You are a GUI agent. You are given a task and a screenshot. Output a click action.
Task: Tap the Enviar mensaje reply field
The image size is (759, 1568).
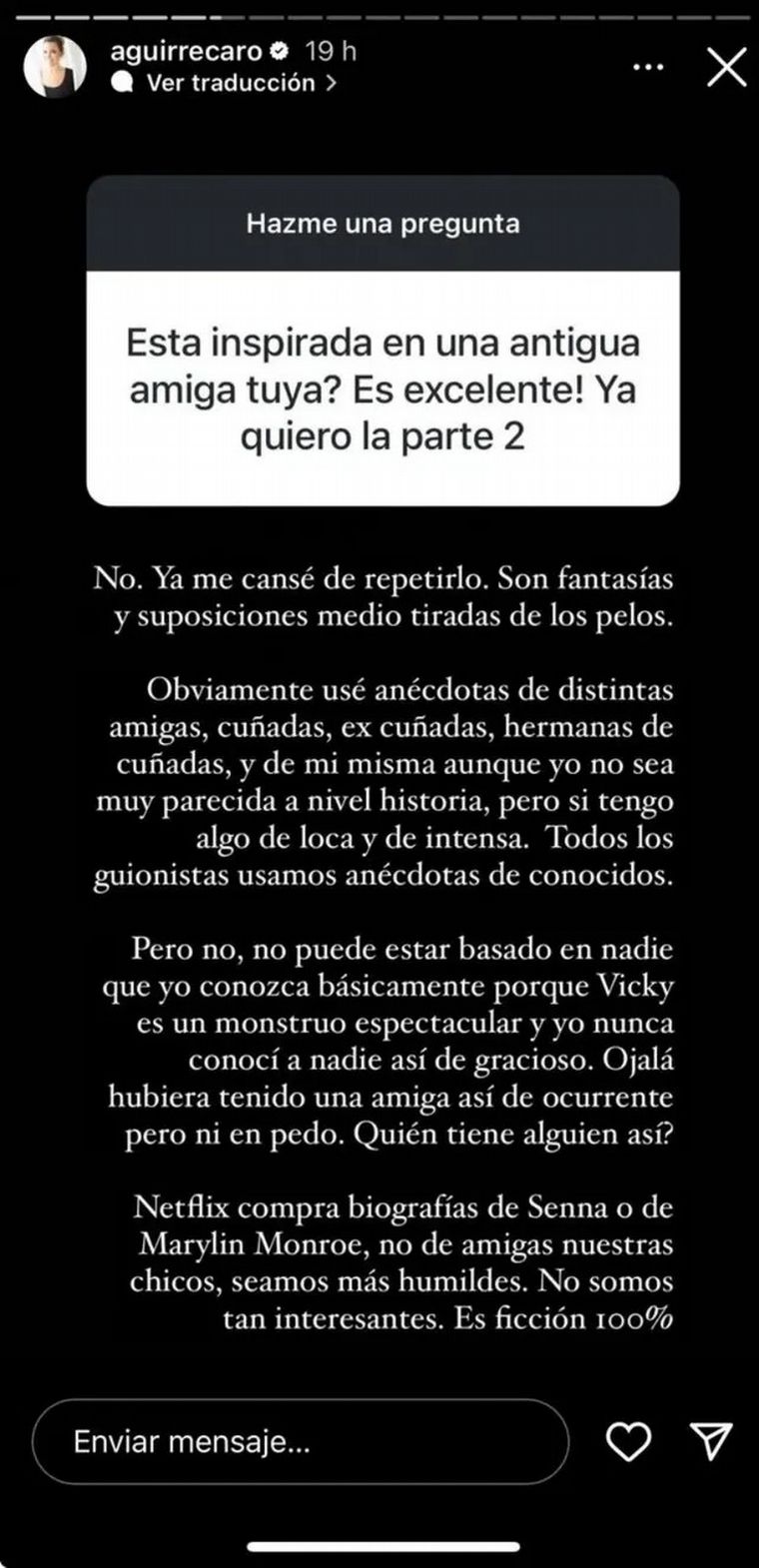[x=300, y=1441]
